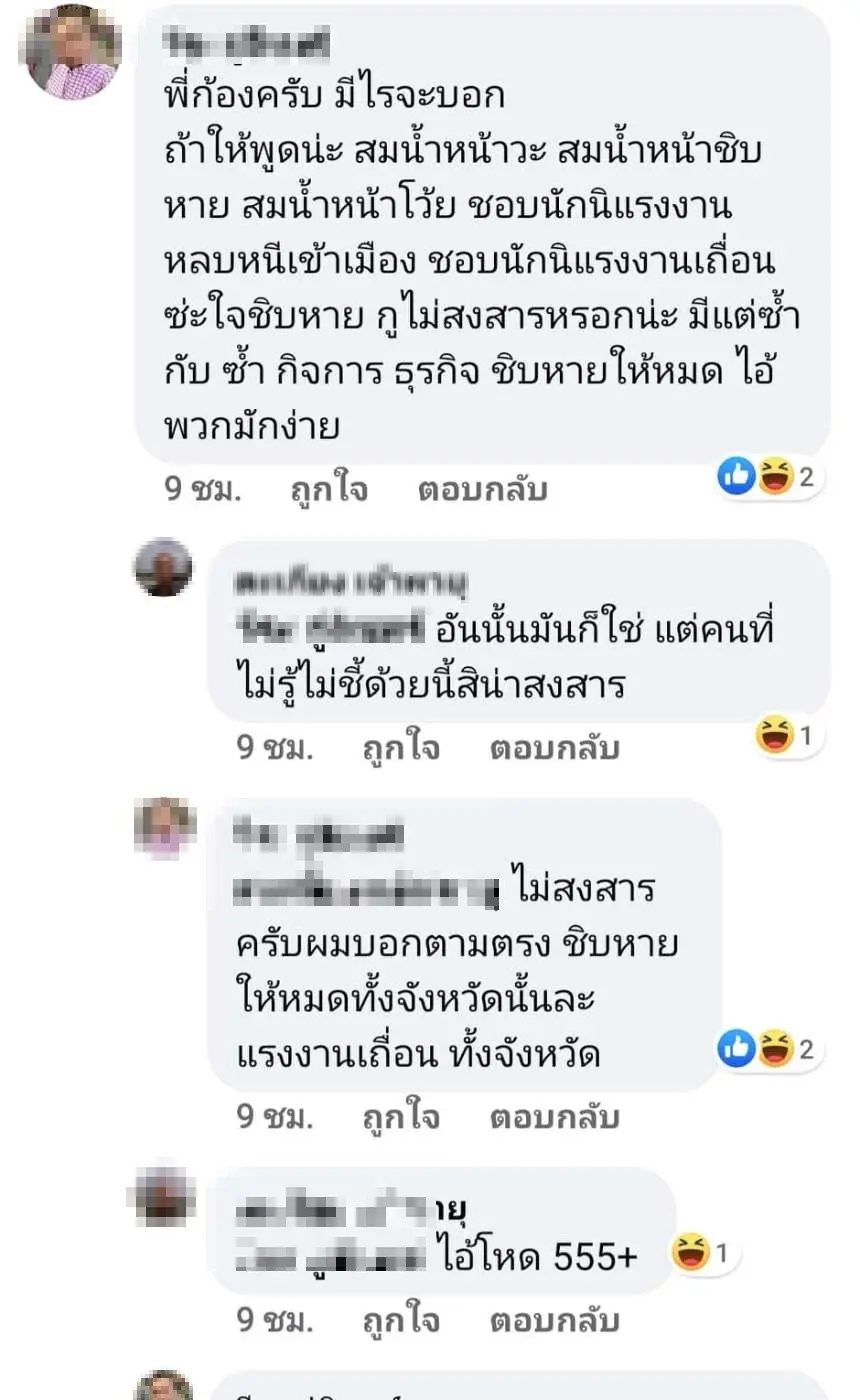860x1400 pixels.
Task: Open reactions on the พี่ก้องครับ comment
Action: point(767,477)
